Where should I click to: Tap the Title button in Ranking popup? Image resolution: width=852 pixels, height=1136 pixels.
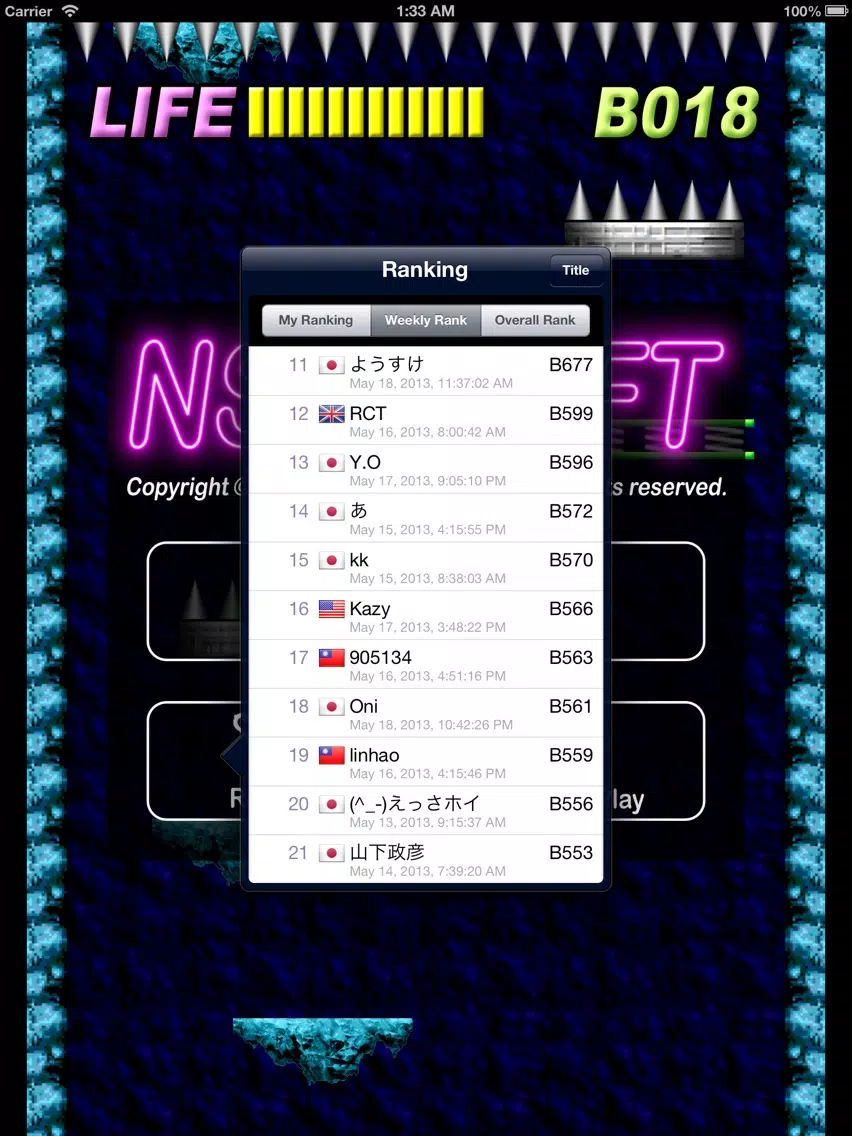pos(576,270)
